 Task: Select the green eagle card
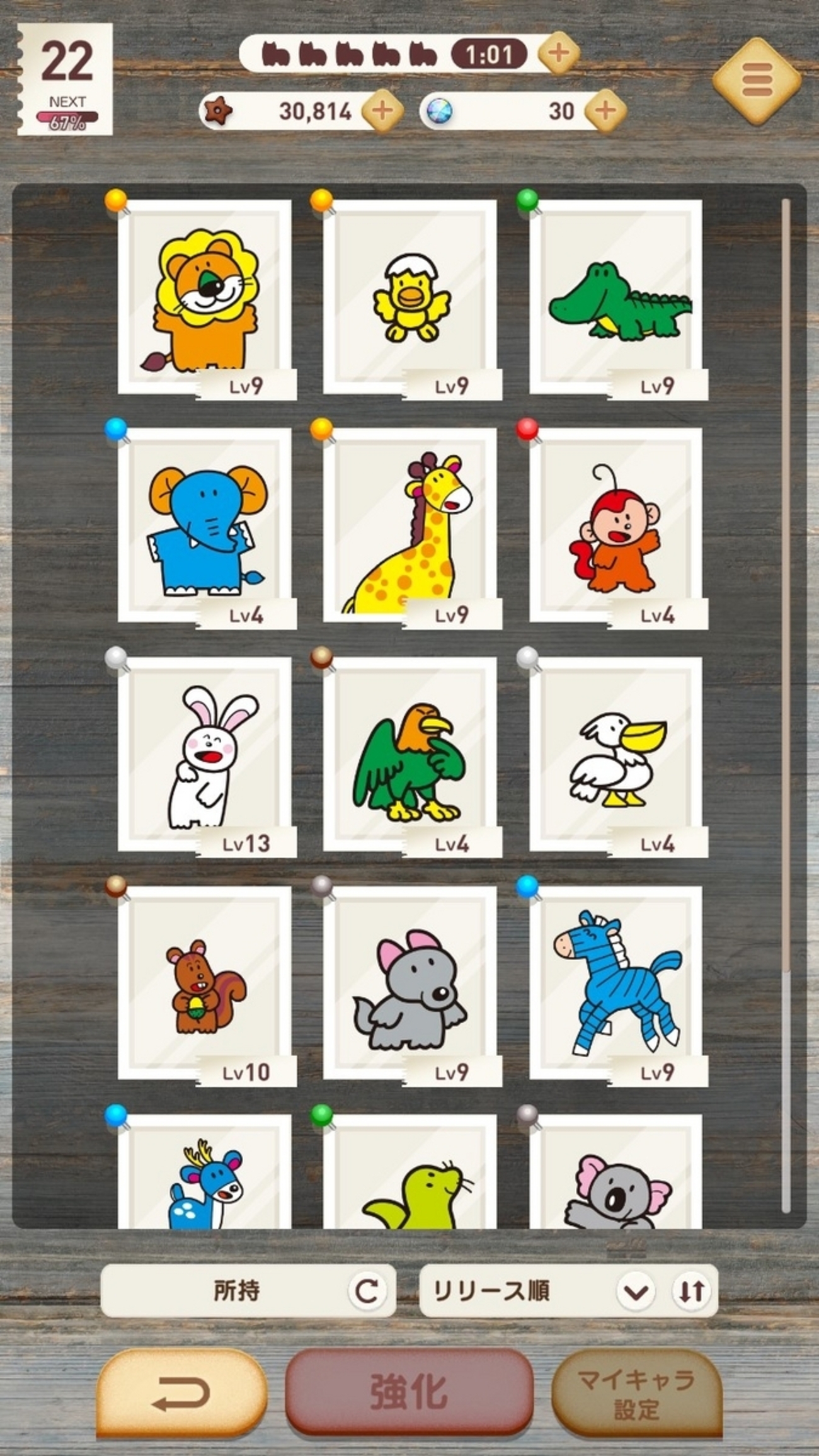[410, 754]
